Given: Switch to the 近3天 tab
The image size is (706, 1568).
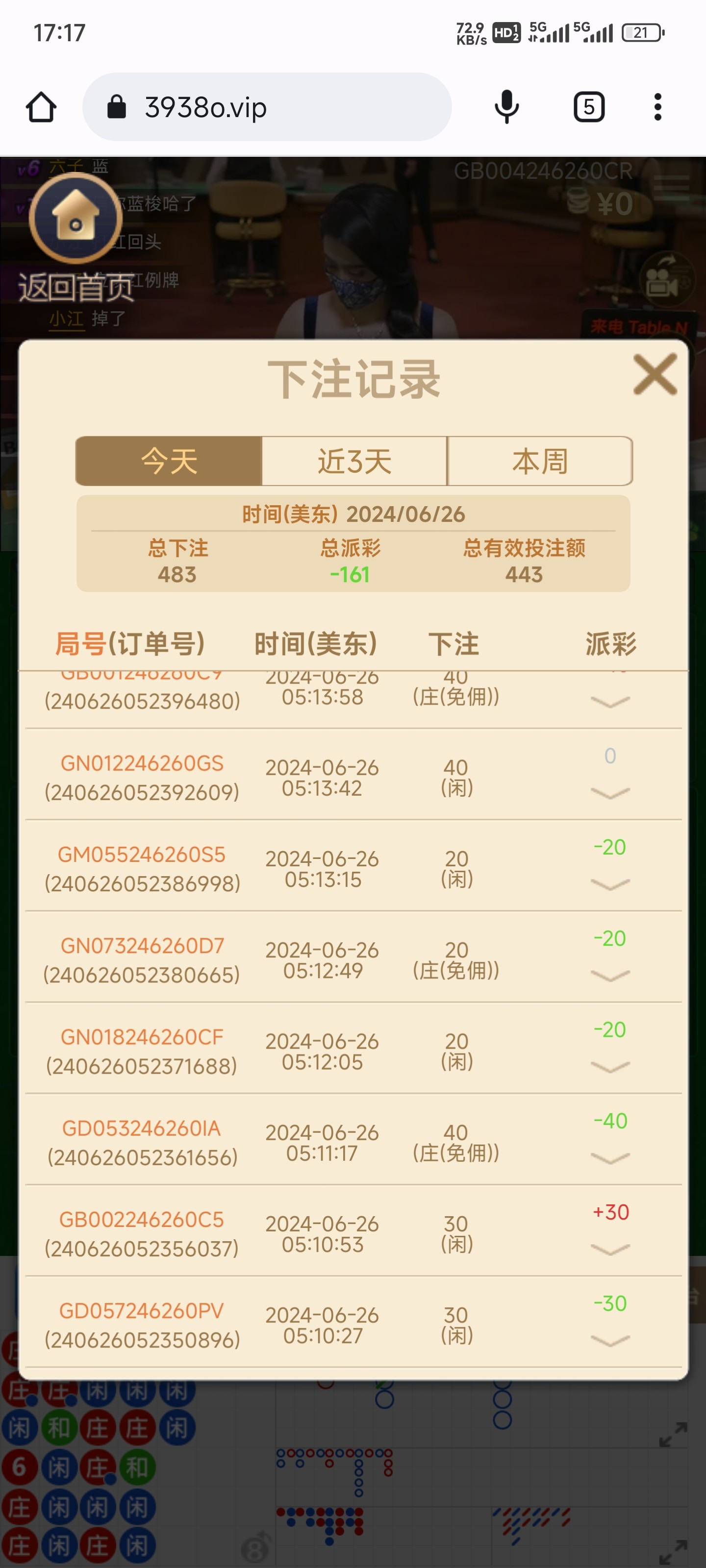Looking at the screenshot, I should click(354, 461).
